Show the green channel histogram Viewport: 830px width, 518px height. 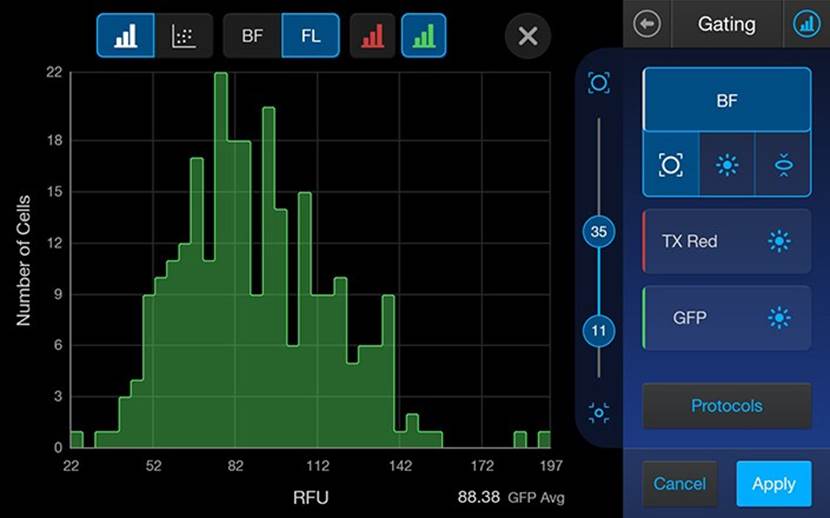click(x=423, y=36)
